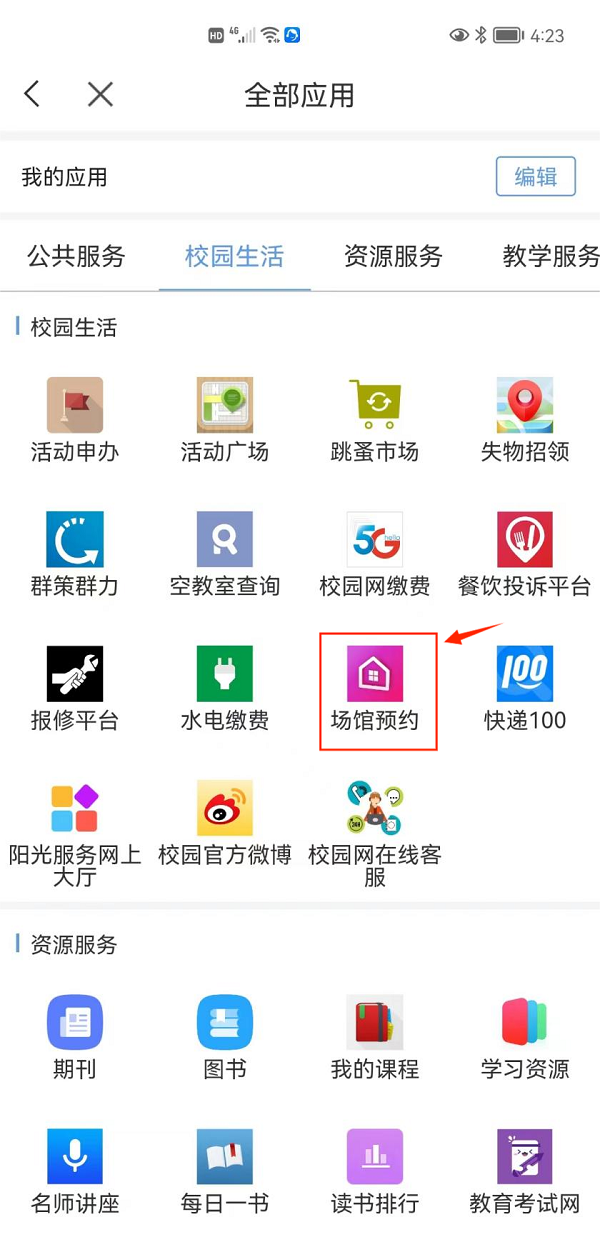The image size is (600, 1237).
Task: Open the 报修平台 app
Action: point(75,674)
